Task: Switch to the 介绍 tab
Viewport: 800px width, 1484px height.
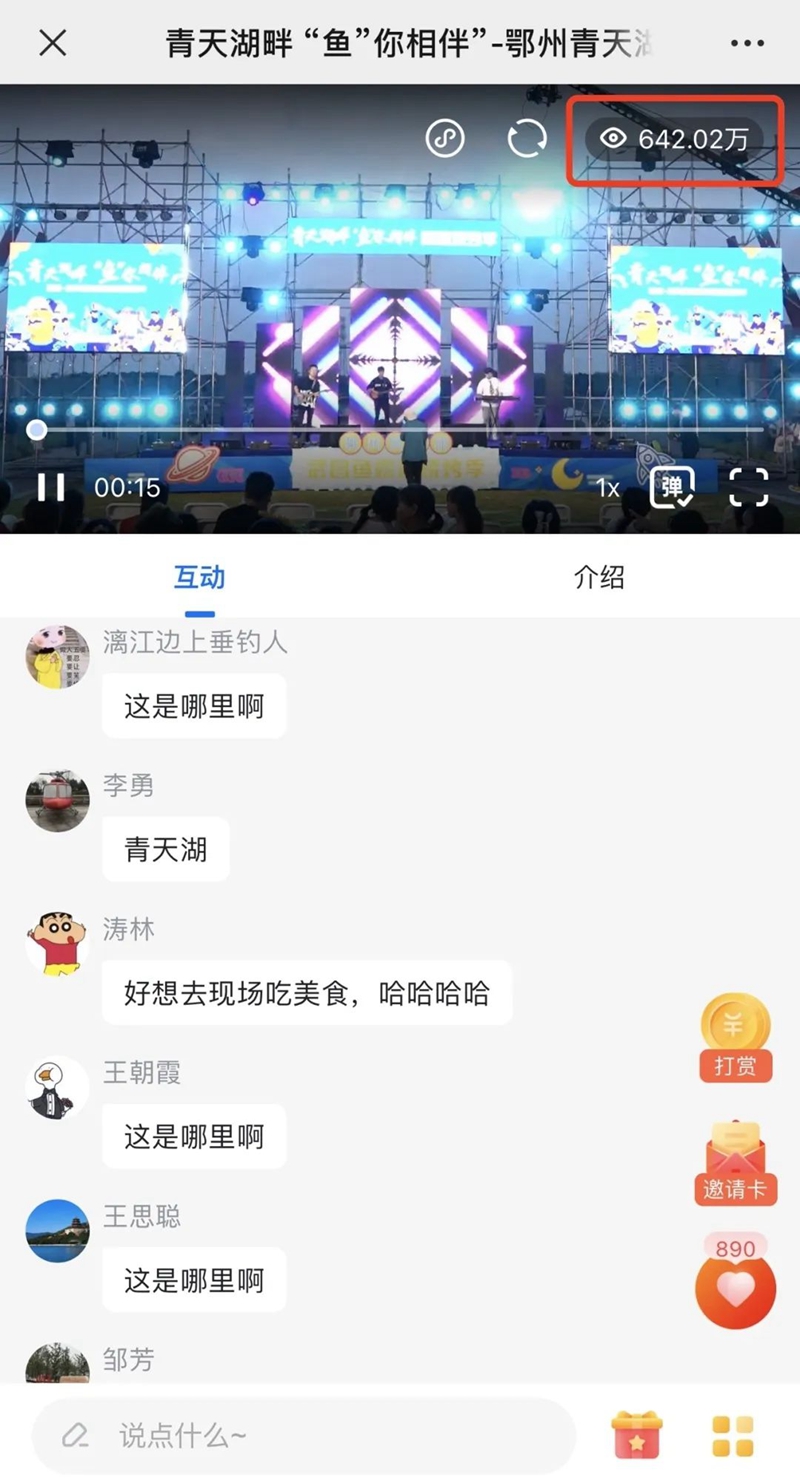Action: coord(599,577)
